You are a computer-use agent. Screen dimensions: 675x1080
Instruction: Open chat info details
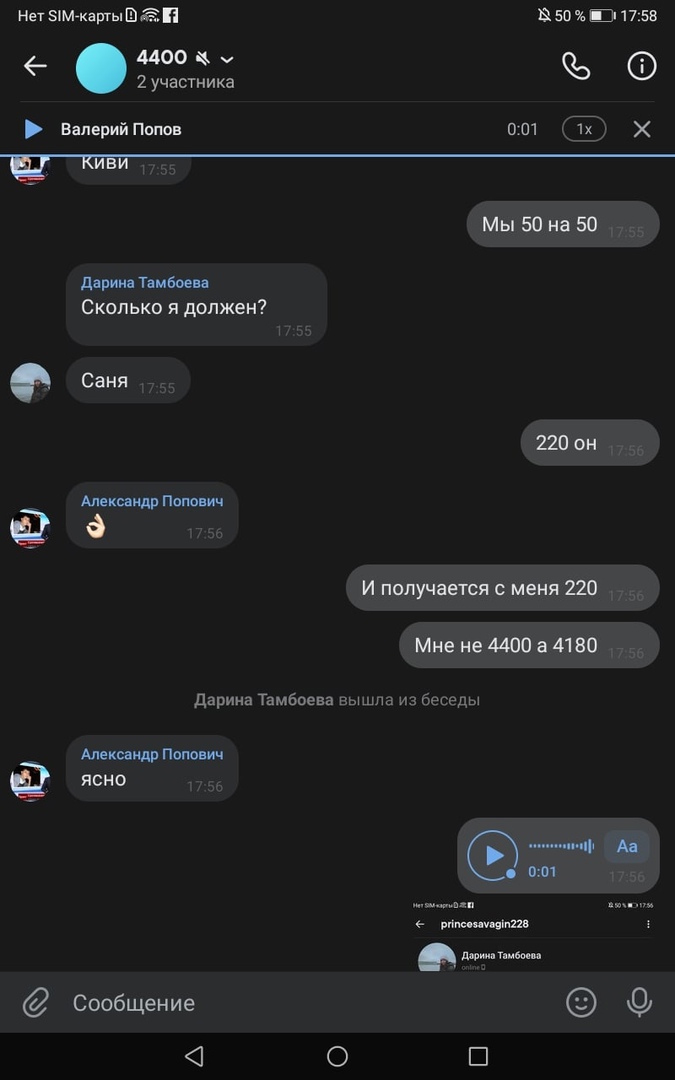click(641, 66)
